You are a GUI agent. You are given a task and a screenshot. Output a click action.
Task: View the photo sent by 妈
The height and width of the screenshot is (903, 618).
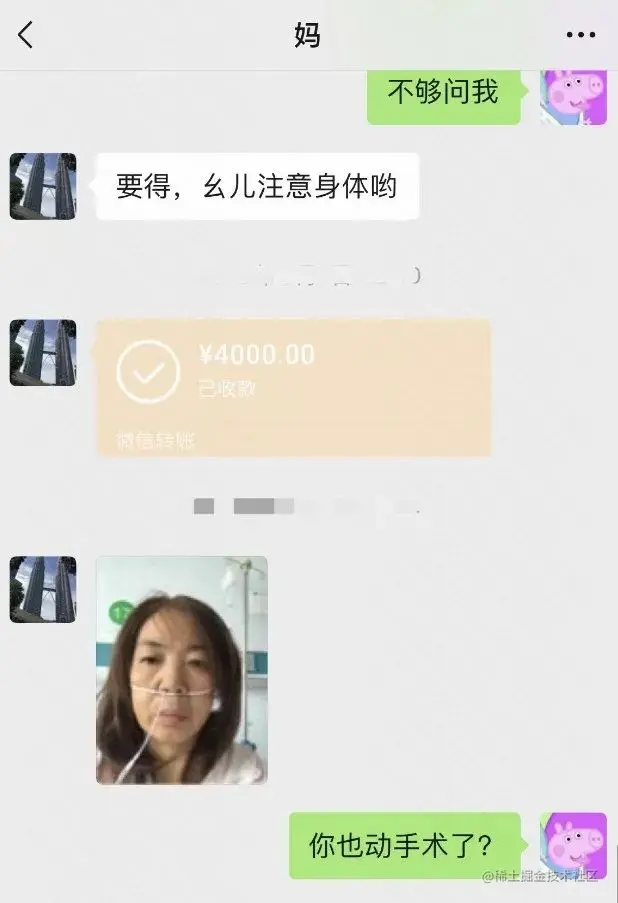pyautogui.click(x=182, y=669)
